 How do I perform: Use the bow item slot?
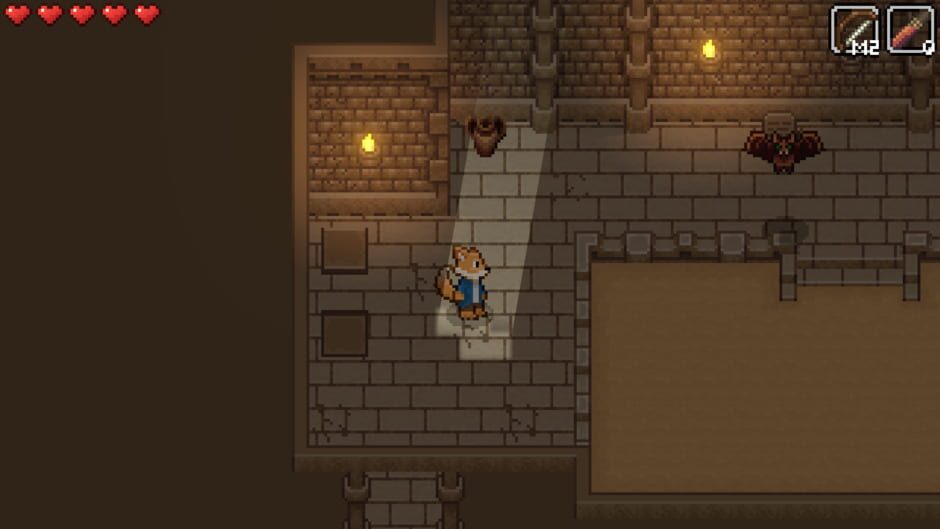[x=855, y=30]
